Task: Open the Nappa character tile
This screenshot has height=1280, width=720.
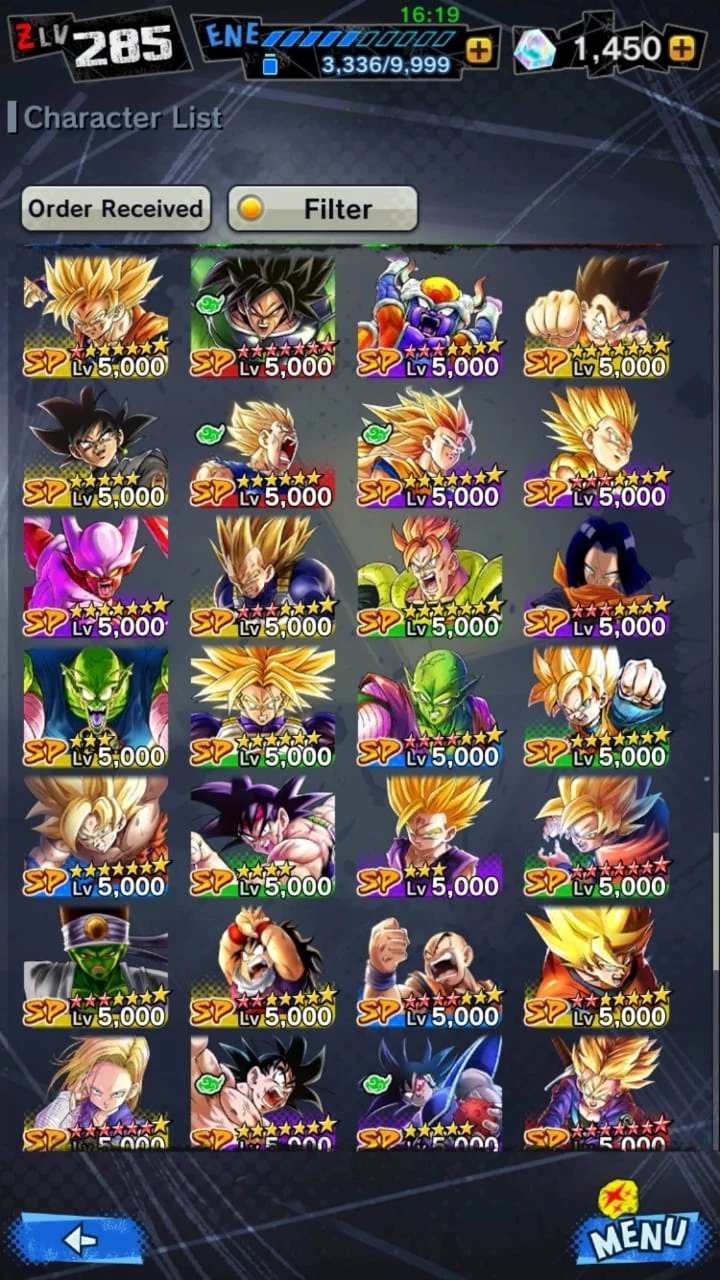Action: (431, 967)
